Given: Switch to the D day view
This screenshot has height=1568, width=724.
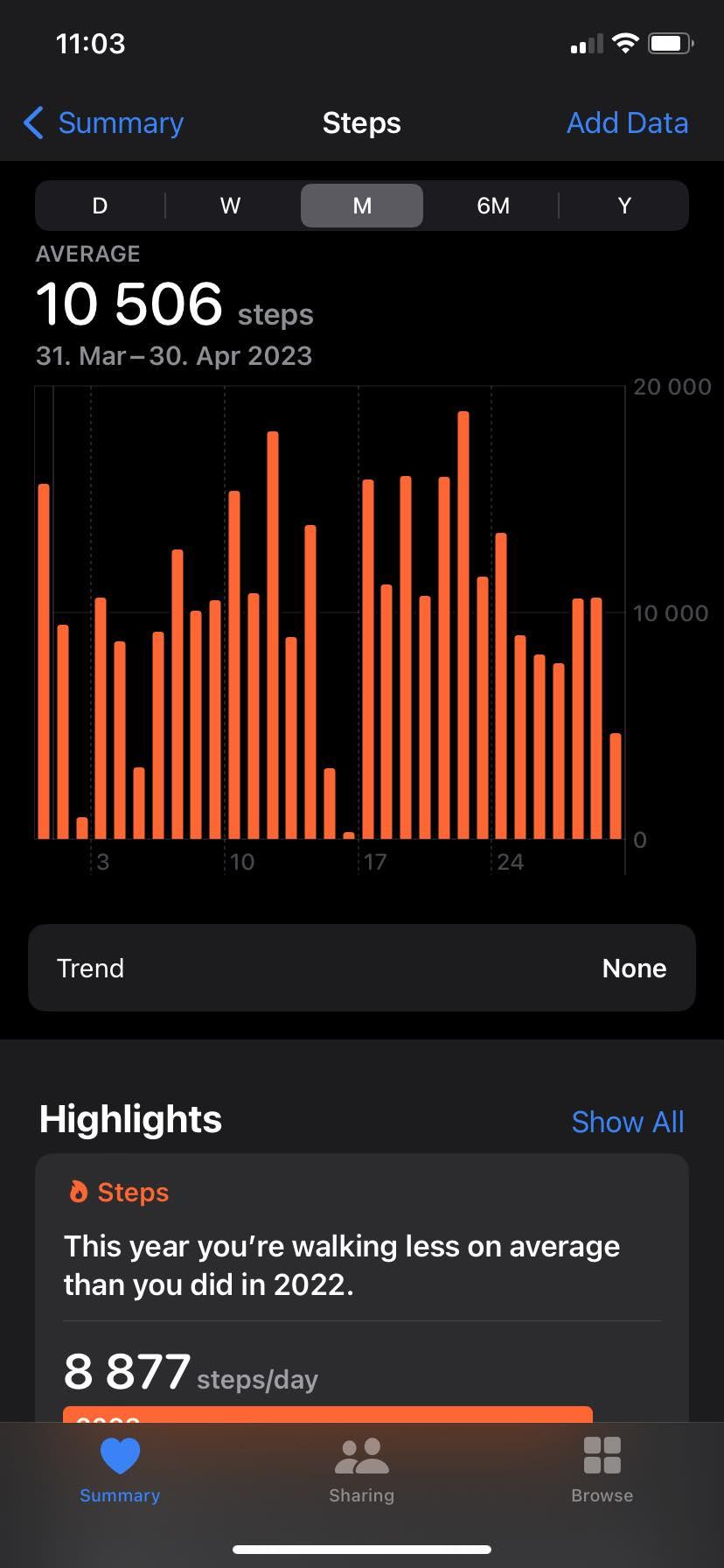Looking at the screenshot, I should [100, 206].
